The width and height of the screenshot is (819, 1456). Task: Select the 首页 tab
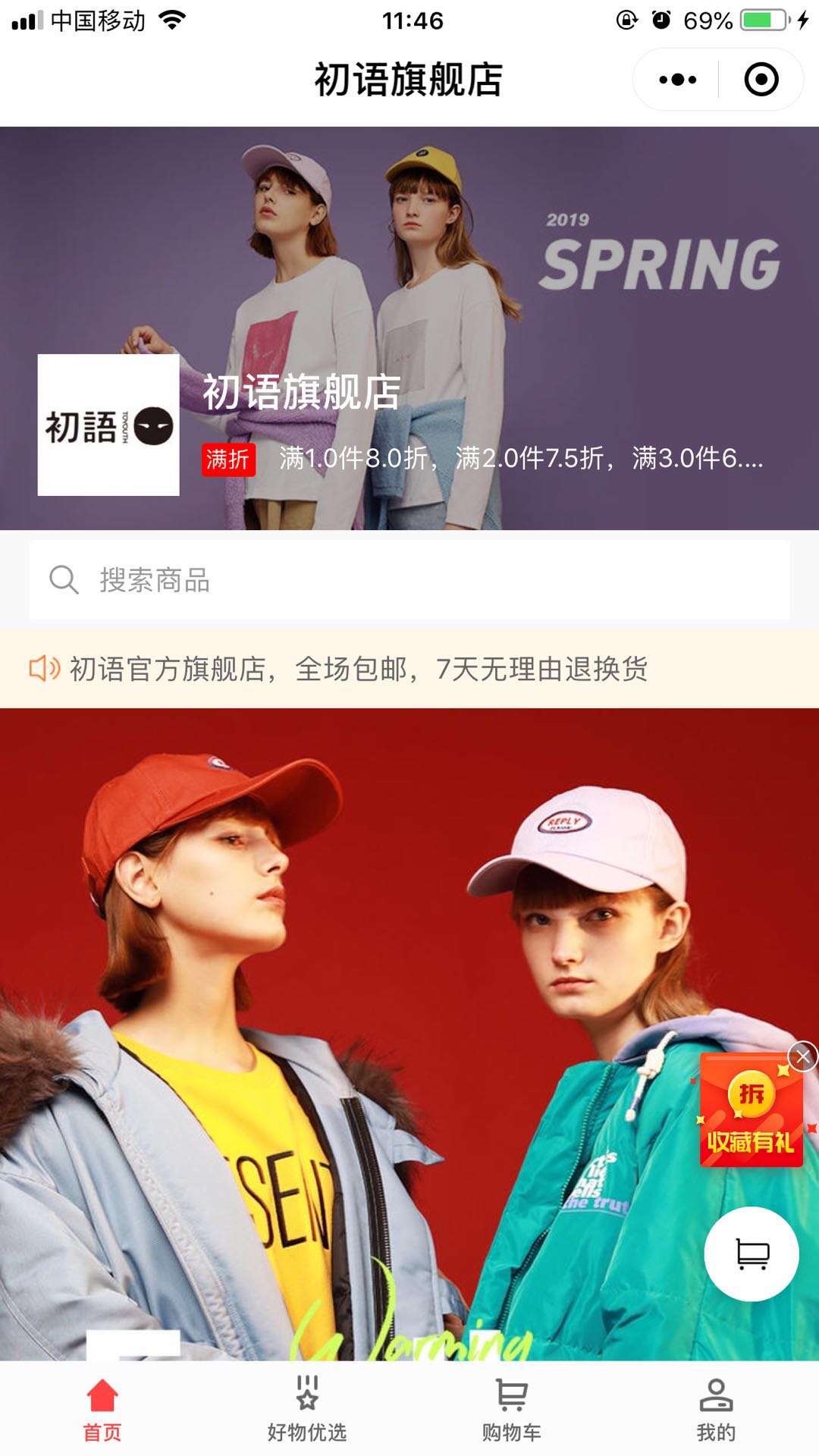pos(102,1409)
